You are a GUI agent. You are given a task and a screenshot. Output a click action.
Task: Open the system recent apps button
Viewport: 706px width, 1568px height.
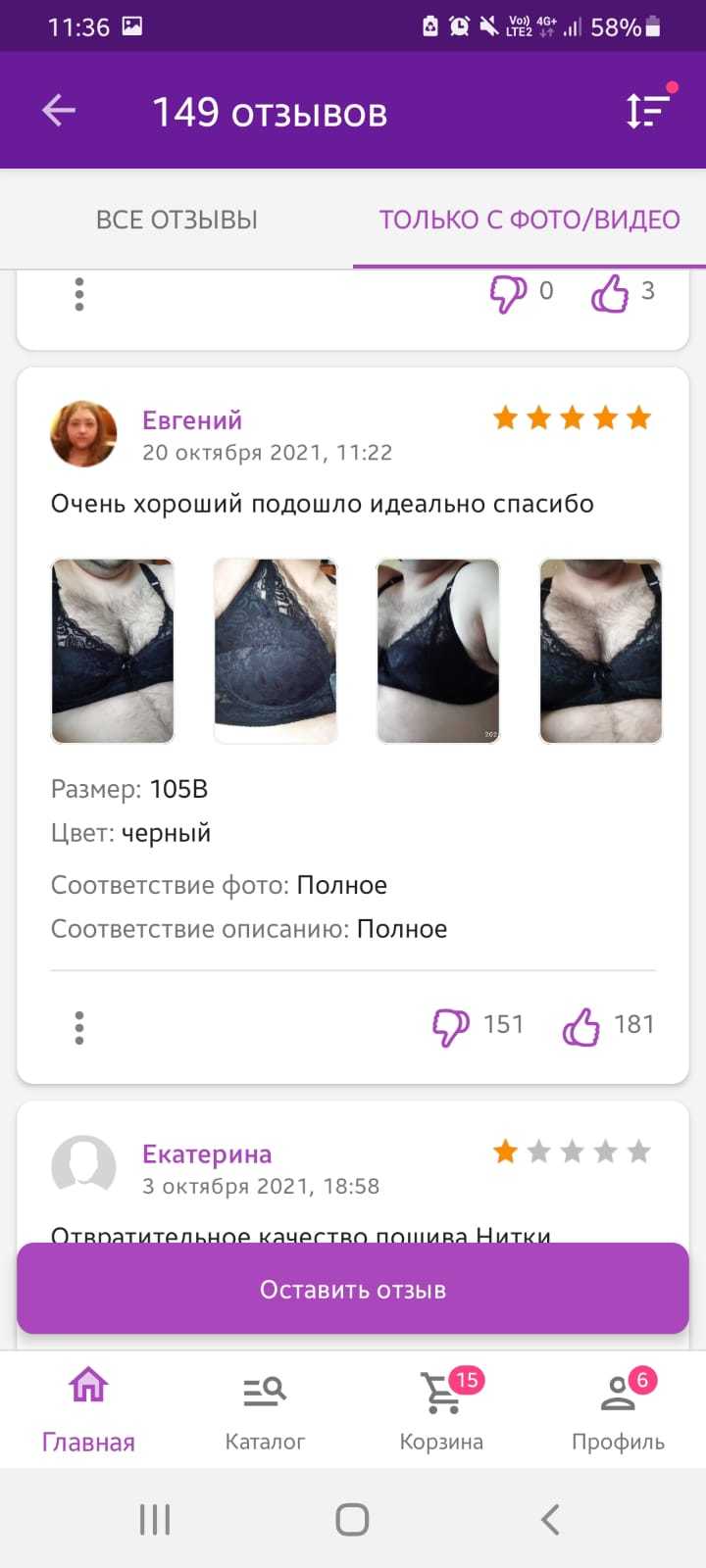click(x=155, y=1520)
